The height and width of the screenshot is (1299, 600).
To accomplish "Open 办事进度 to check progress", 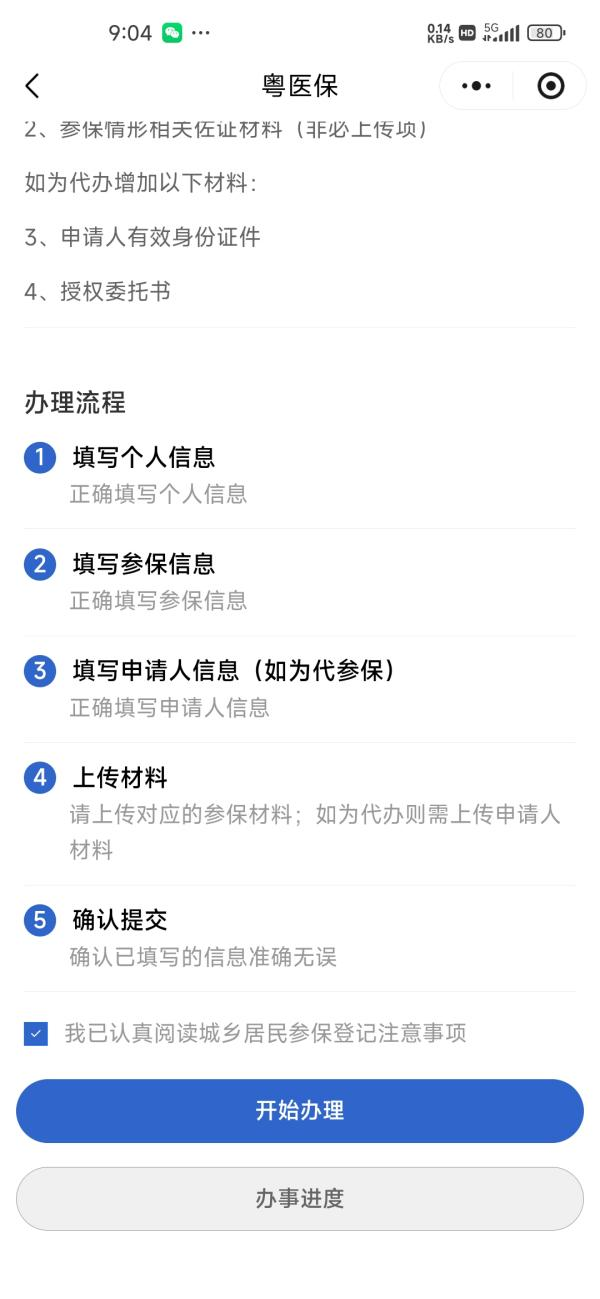I will point(300,1199).
